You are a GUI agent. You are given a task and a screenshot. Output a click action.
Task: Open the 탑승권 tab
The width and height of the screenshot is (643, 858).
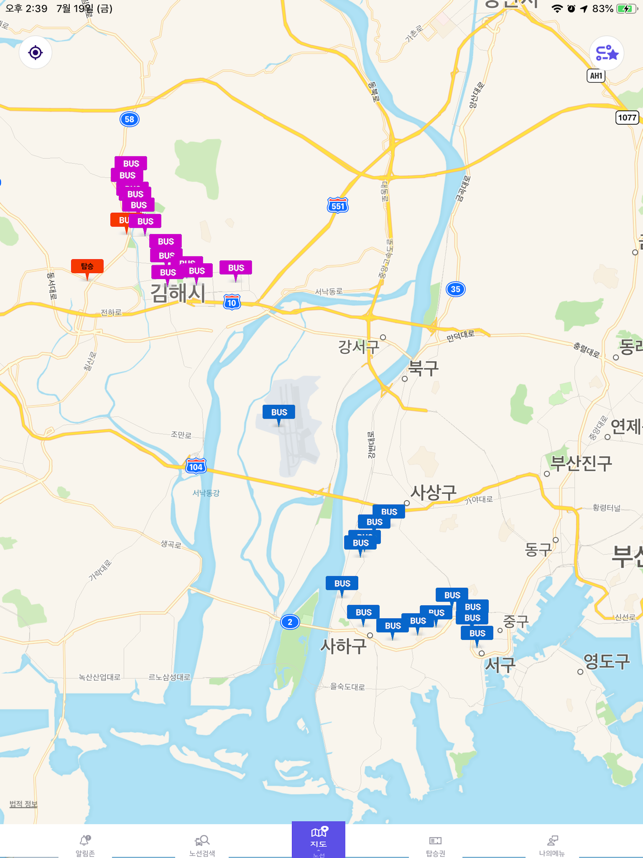click(x=435, y=845)
